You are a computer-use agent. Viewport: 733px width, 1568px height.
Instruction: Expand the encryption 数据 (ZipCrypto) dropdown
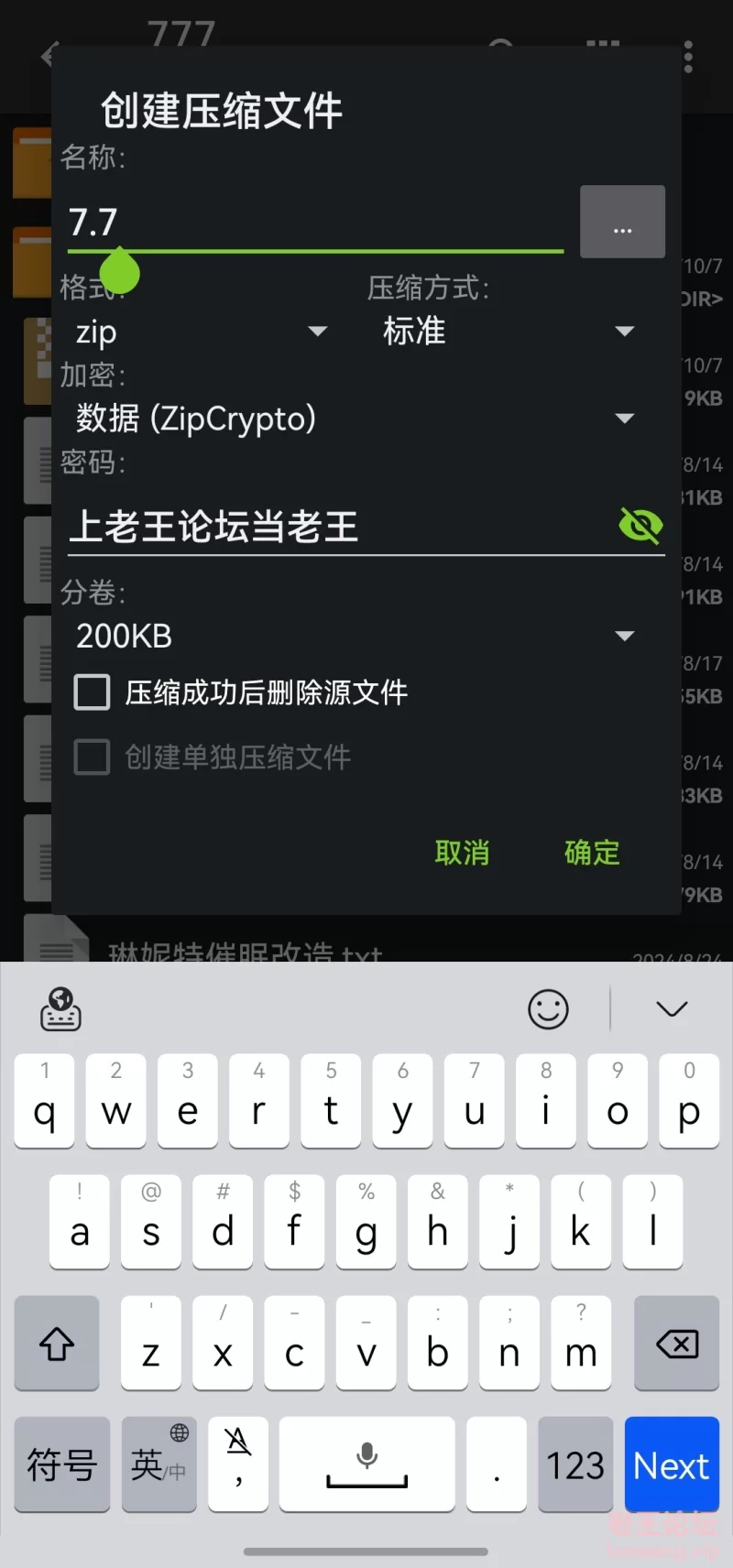point(356,419)
